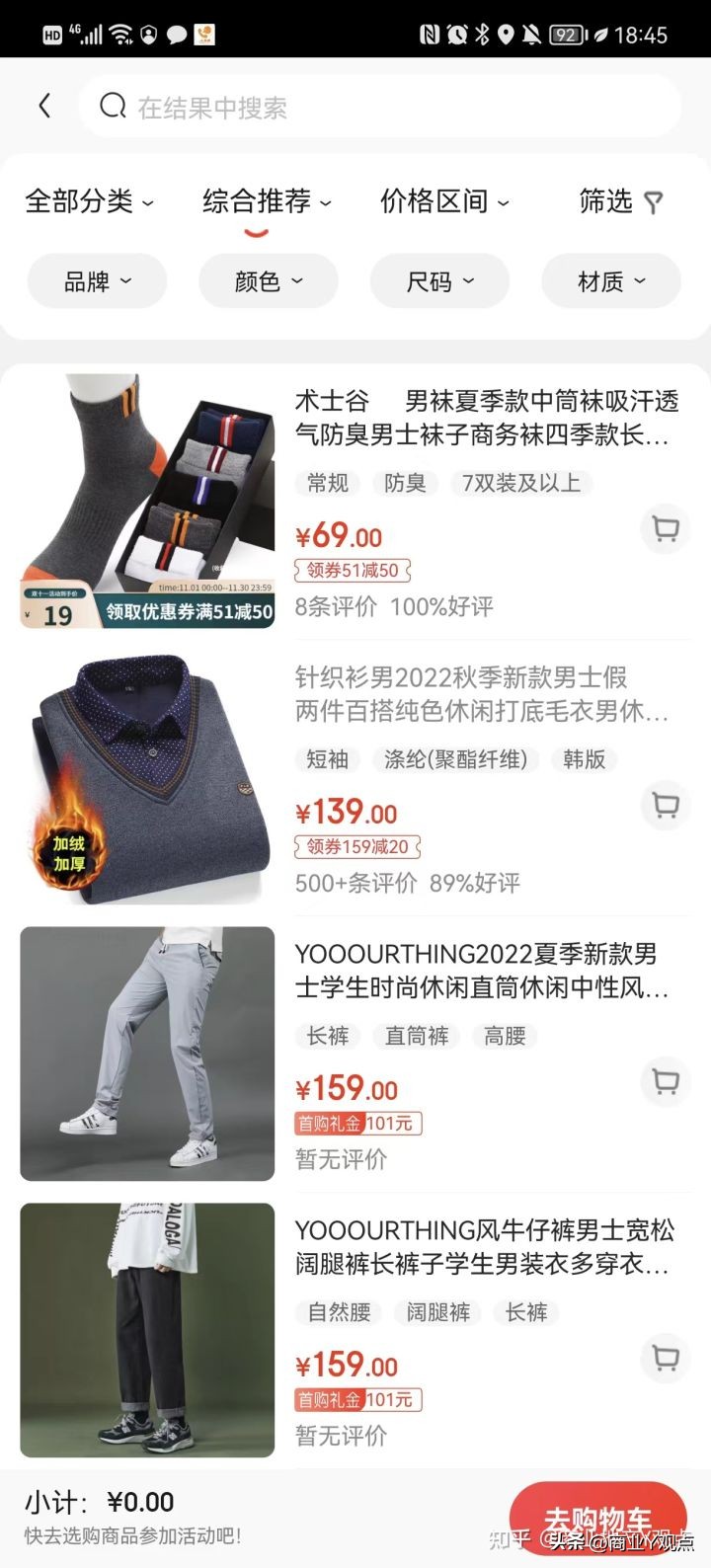Switch to the 综合推荐 sorting tab
This screenshot has width=711, height=1568.
tap(263, 201)
